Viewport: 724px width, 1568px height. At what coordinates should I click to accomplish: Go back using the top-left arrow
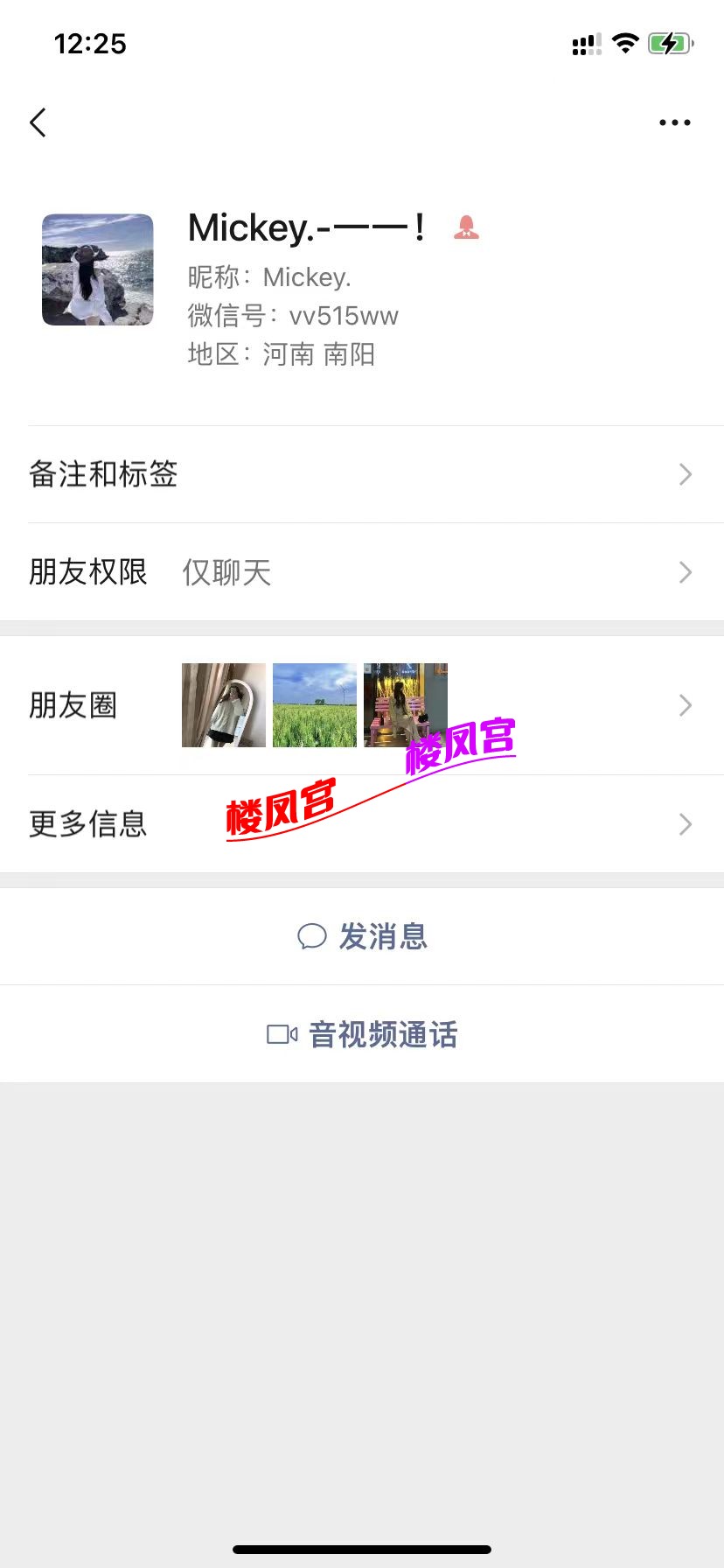(x=38, y=122)
